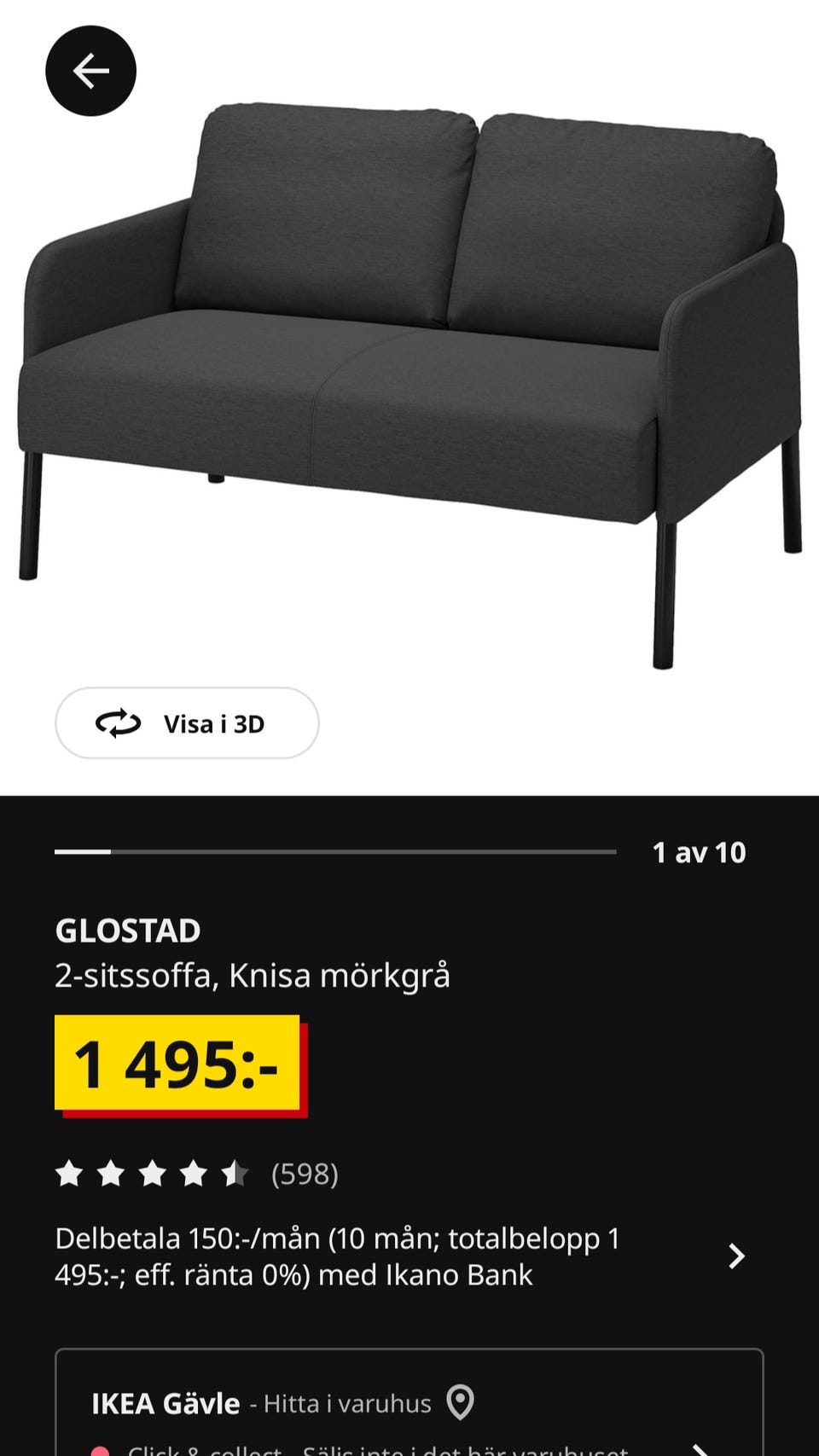The image size is (819, 1456).
Task: Tap the image carousel progress bar
Action: (x=335, y=850)
